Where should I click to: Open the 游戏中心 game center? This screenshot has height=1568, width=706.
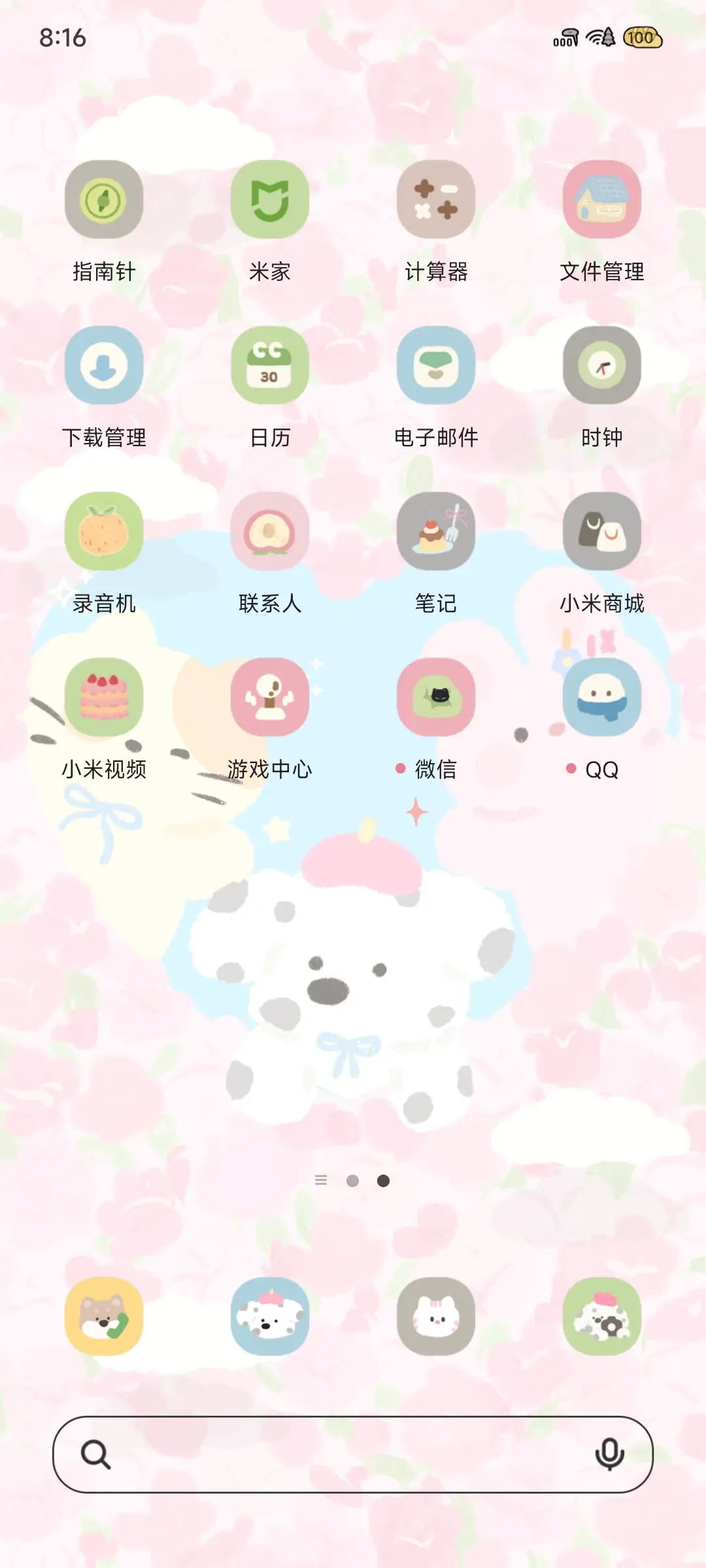point(271,697)
